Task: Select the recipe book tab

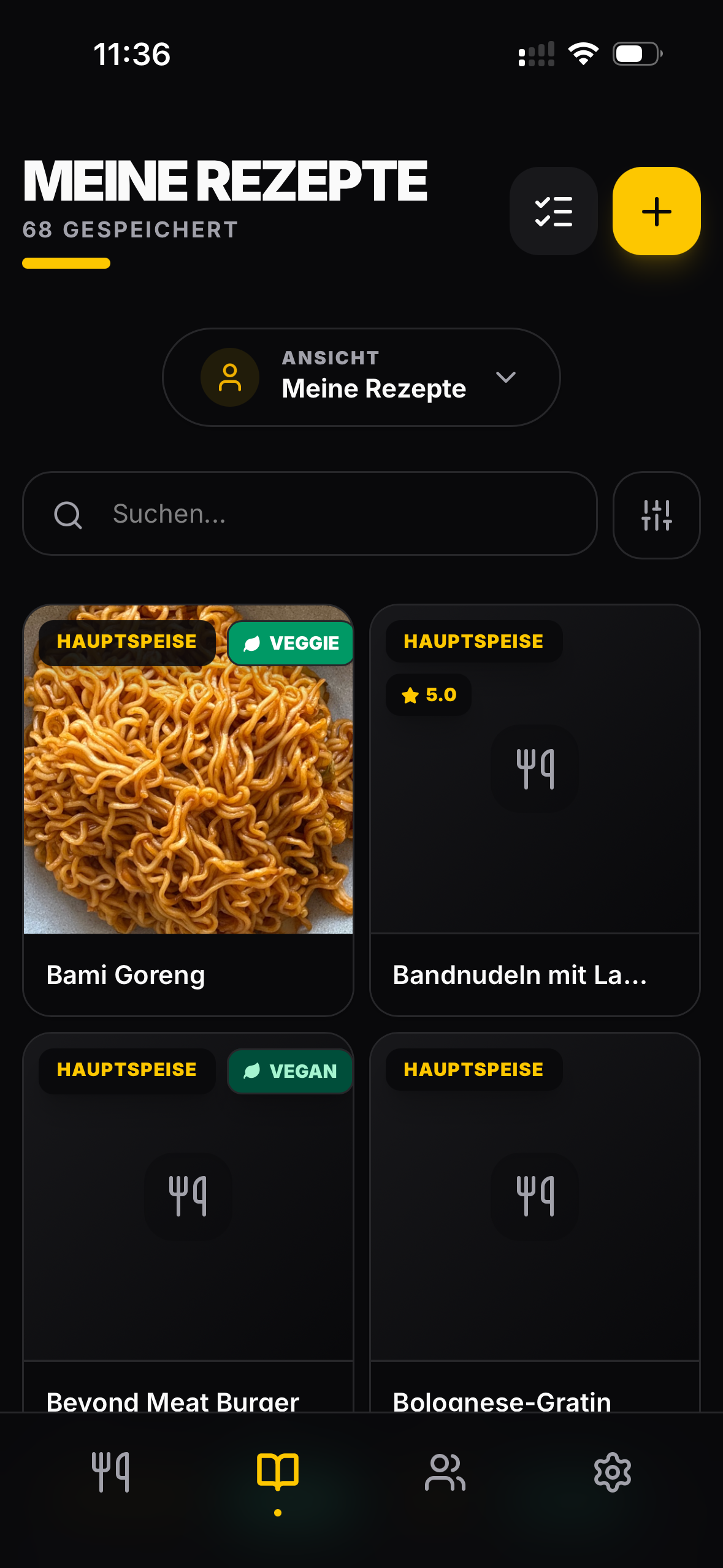Action: (278, 1472)
